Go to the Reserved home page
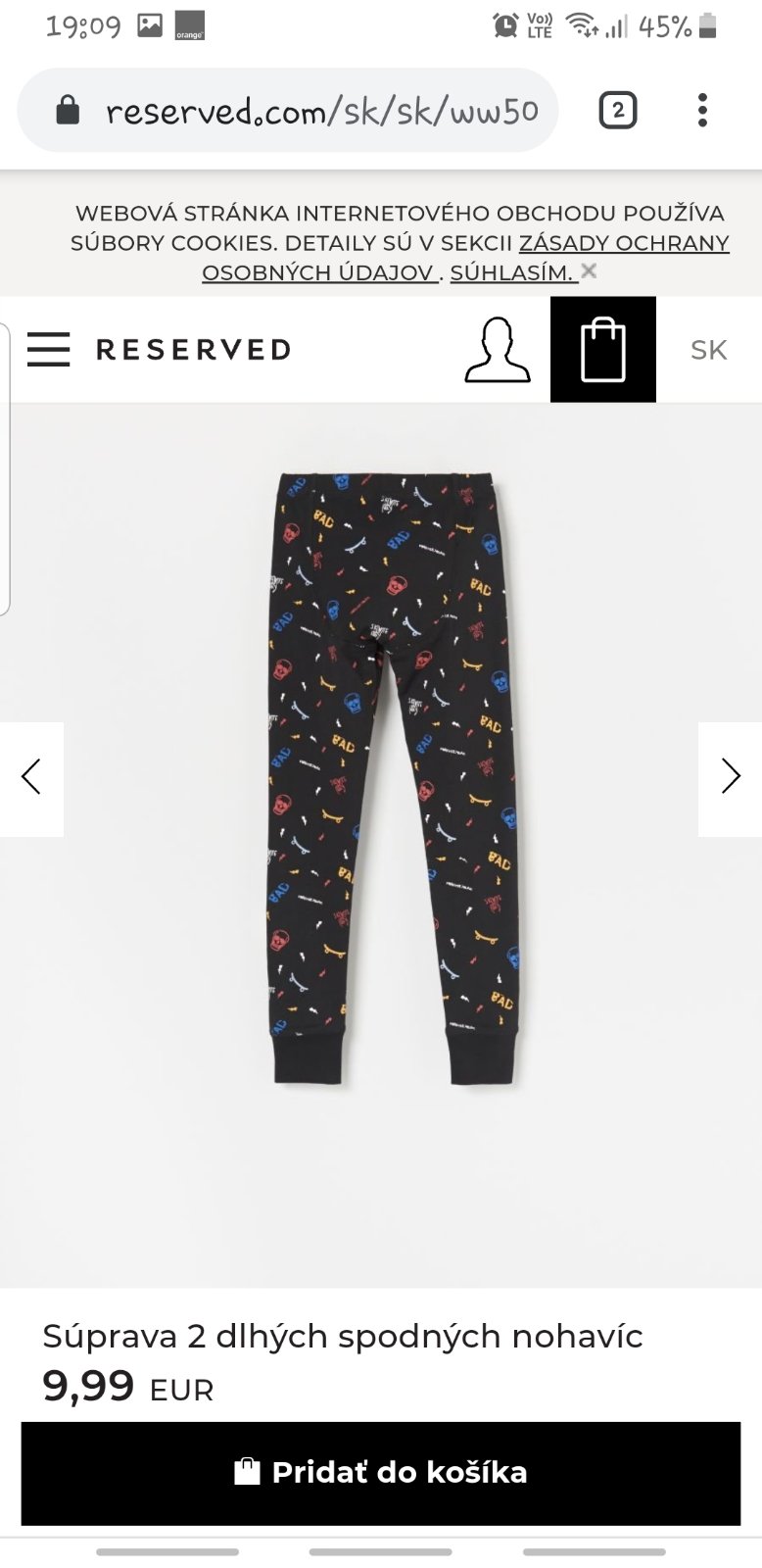 (194, 350)
